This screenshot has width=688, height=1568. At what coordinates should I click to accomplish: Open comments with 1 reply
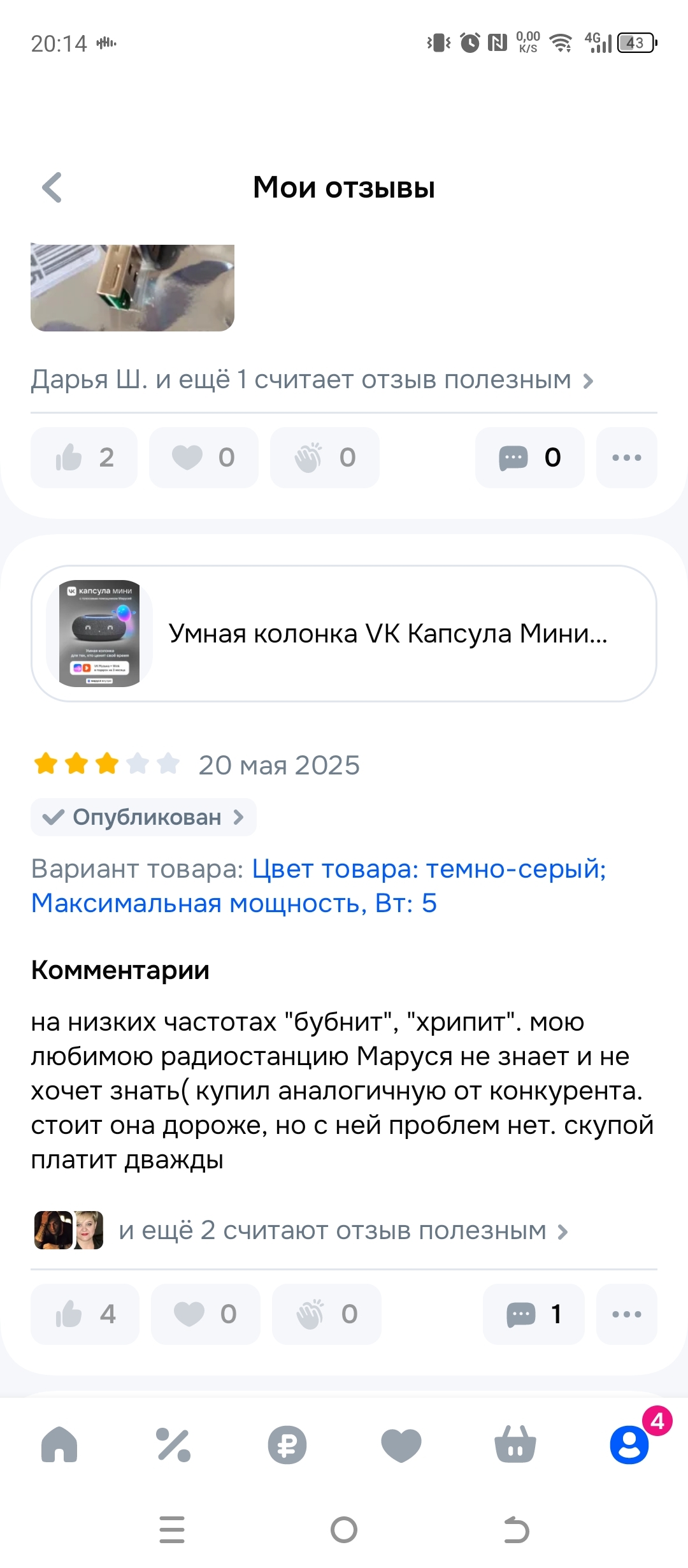coord(533,1314)
